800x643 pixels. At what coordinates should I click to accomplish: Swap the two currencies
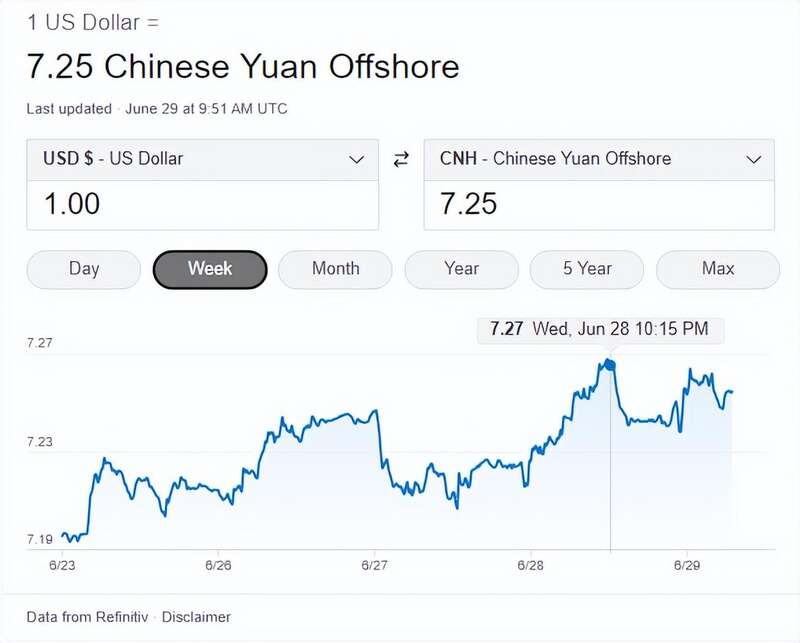tap(401, 159)
